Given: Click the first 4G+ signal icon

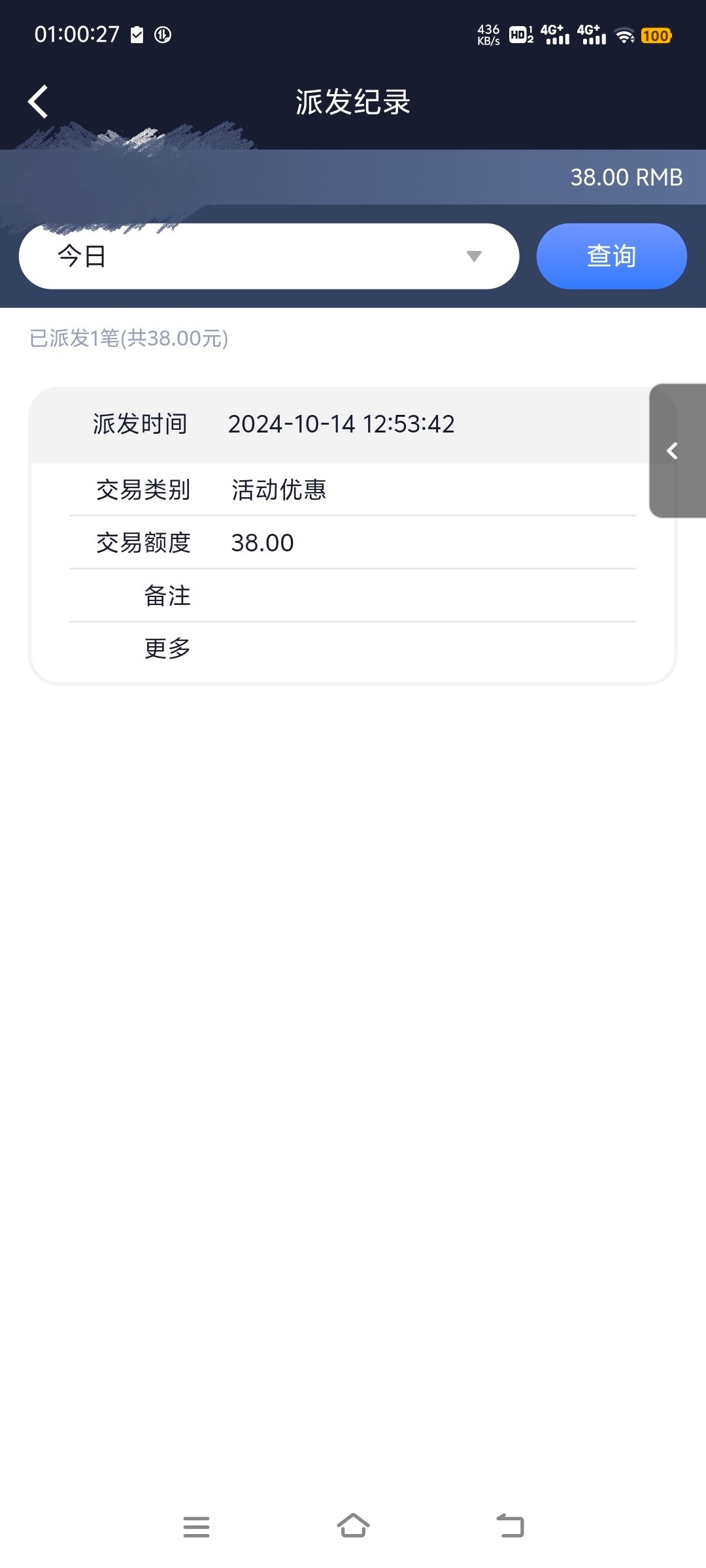Looking at the screenshot, I should click(x=551, y=36).
